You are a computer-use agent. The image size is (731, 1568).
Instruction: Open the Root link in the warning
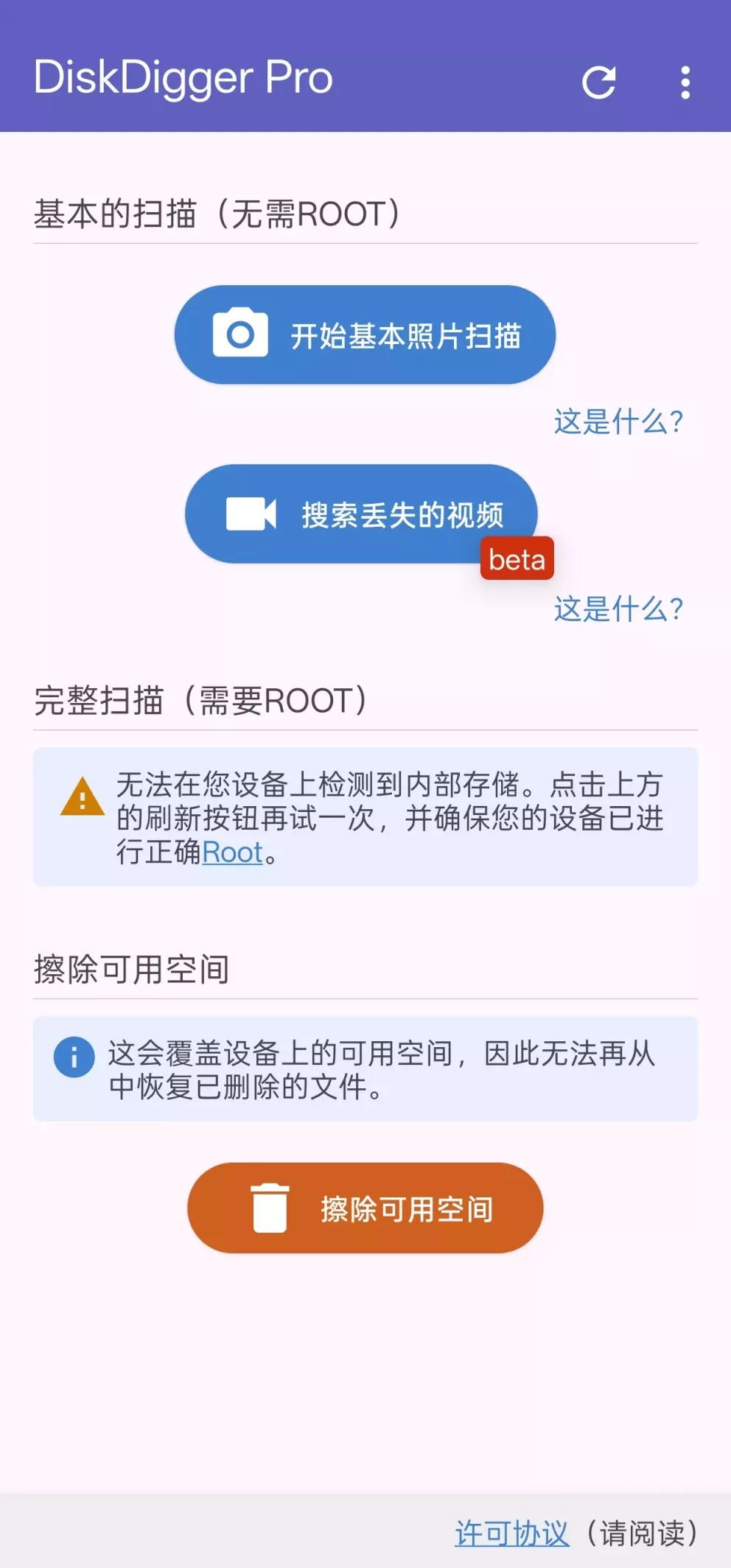(x=232, y=853)
